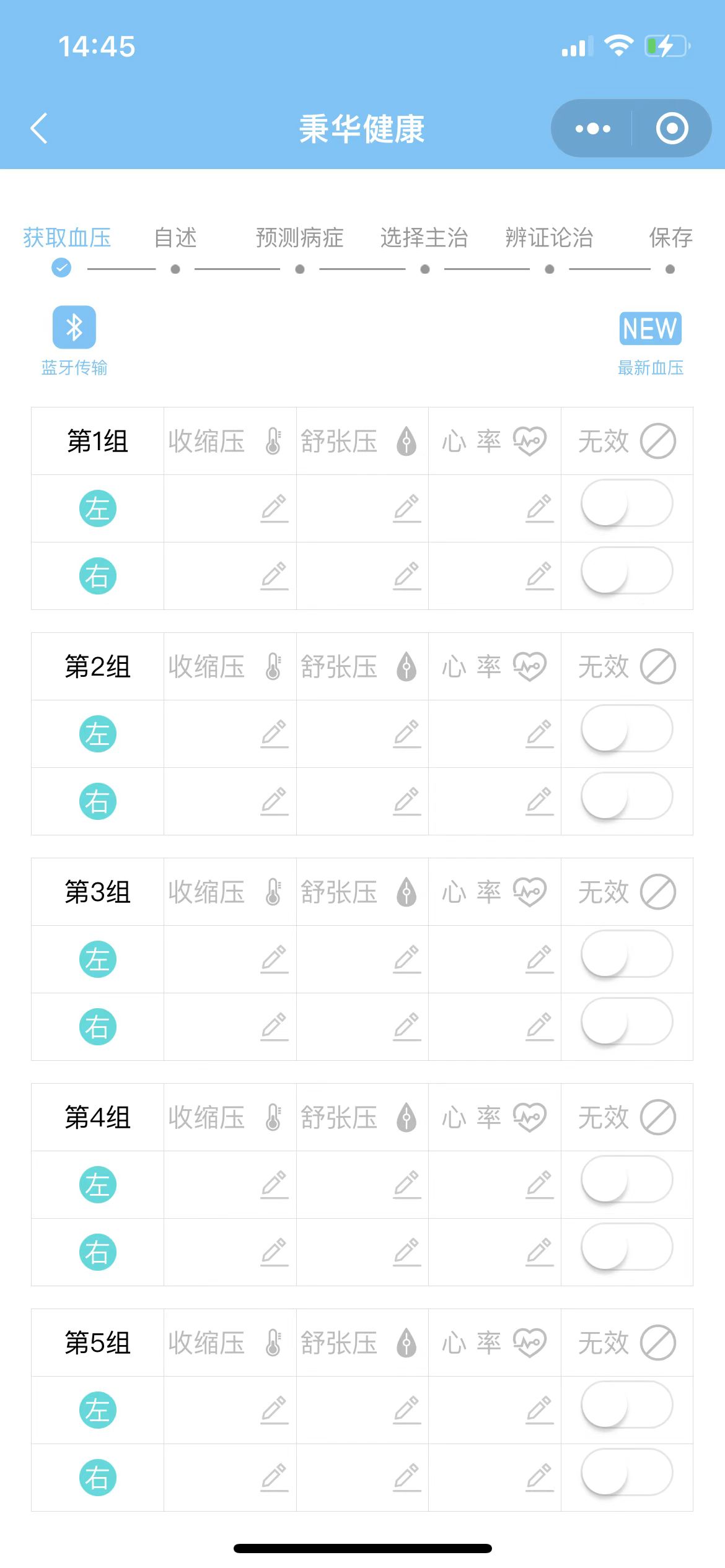
Task: Edit 心率 for group 1 left arm
Action: click(539, 508)
